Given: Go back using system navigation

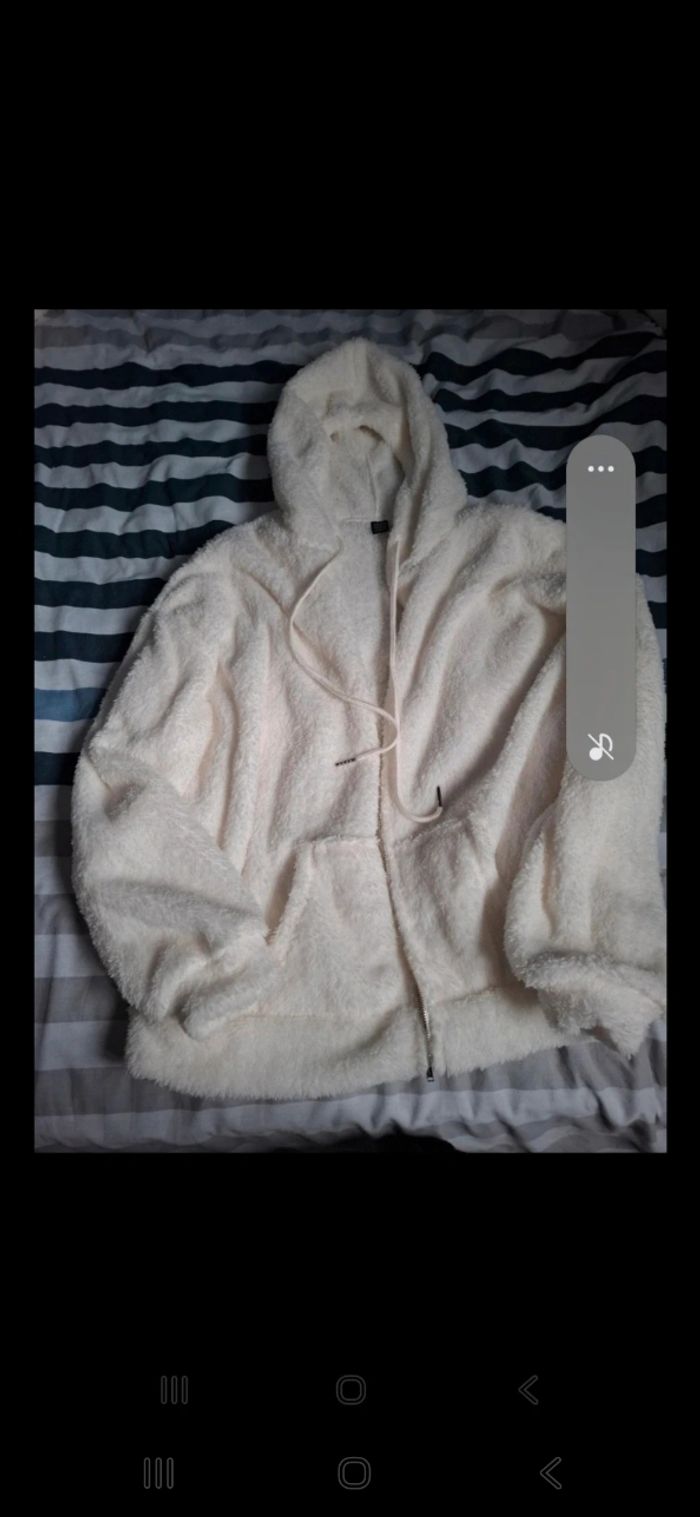Looking at the screenshot, I should point(550,1472).
